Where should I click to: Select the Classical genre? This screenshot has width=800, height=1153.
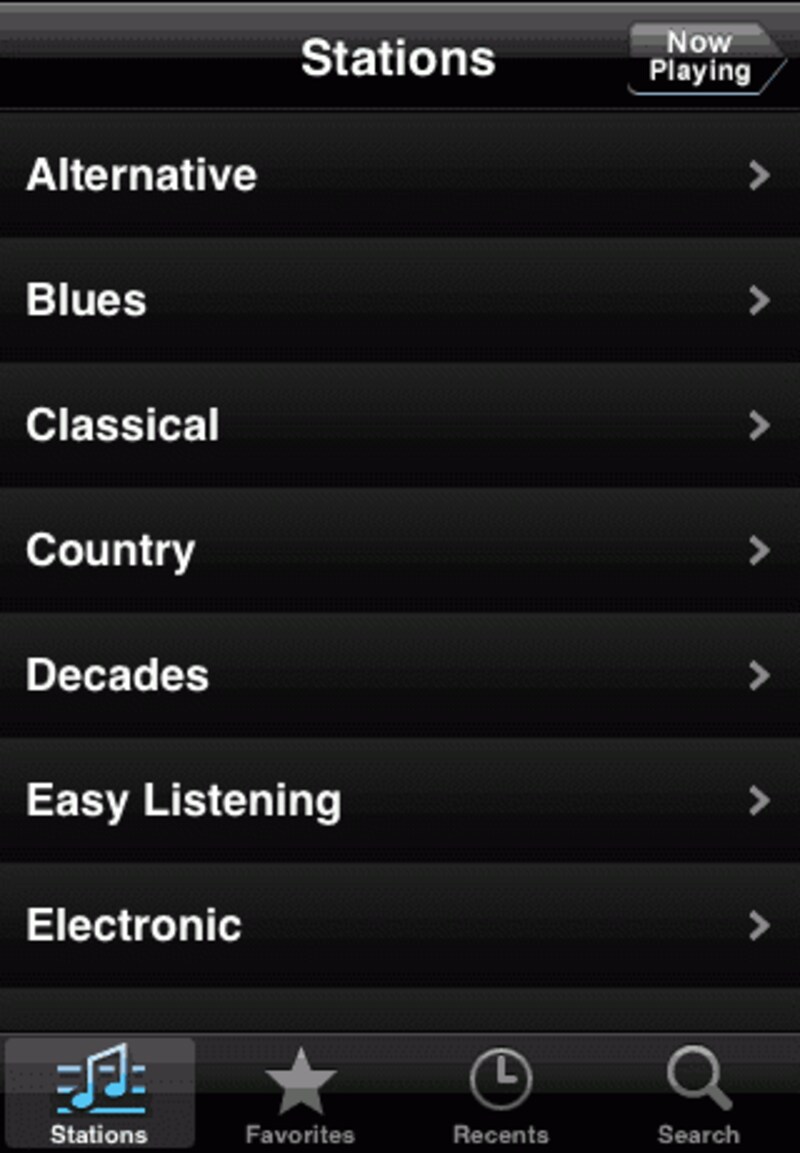coord(400,425)
